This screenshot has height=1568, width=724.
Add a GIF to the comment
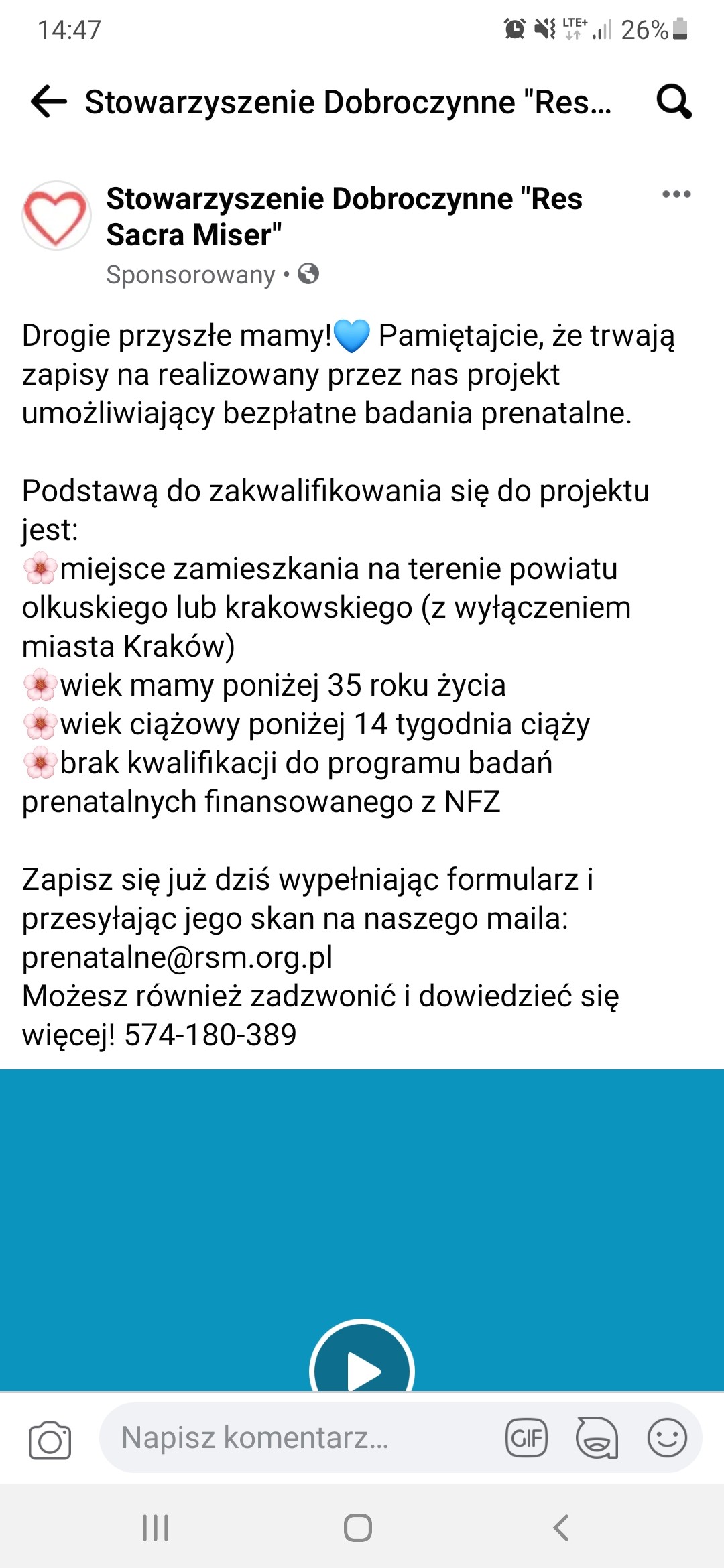point(526,1438)
